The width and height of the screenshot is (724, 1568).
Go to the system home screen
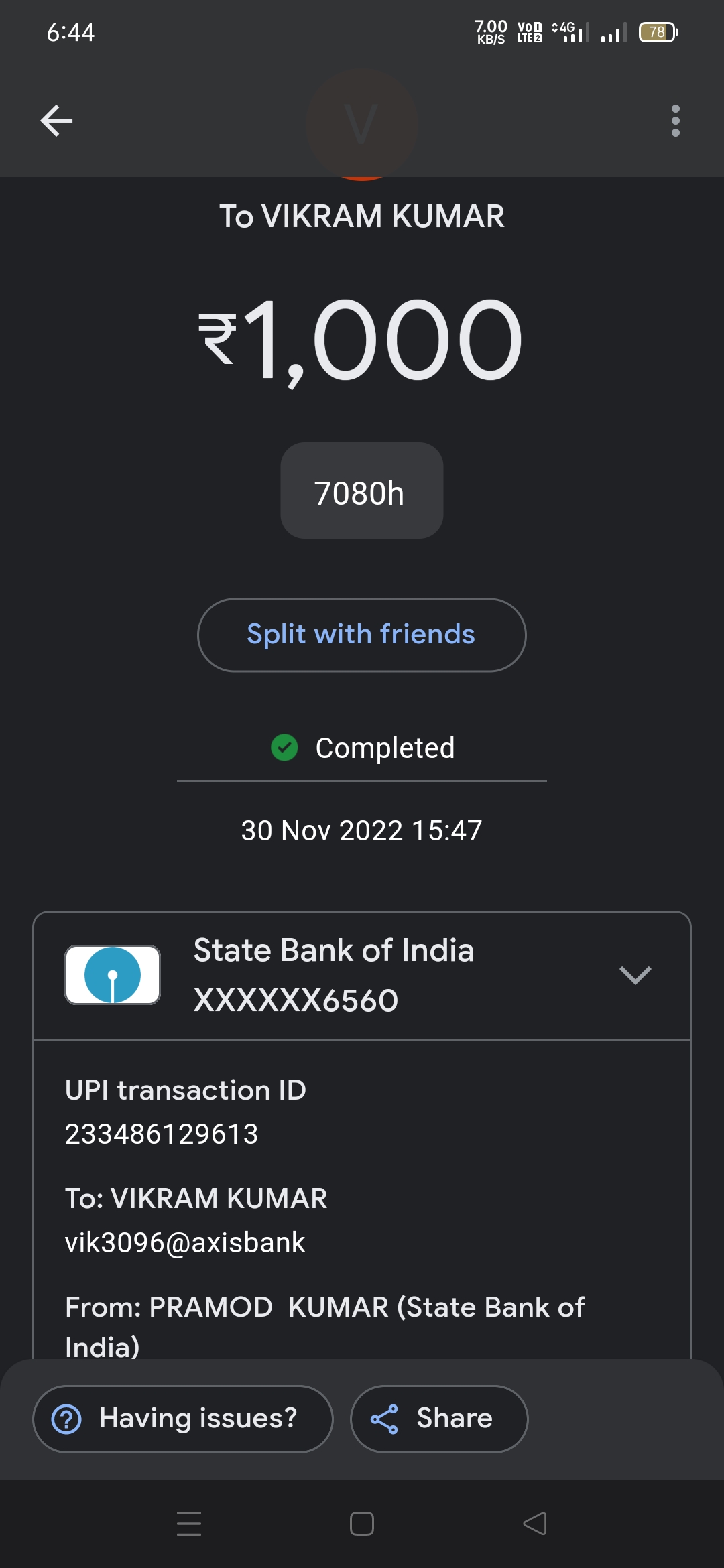tap(362, 1524)
